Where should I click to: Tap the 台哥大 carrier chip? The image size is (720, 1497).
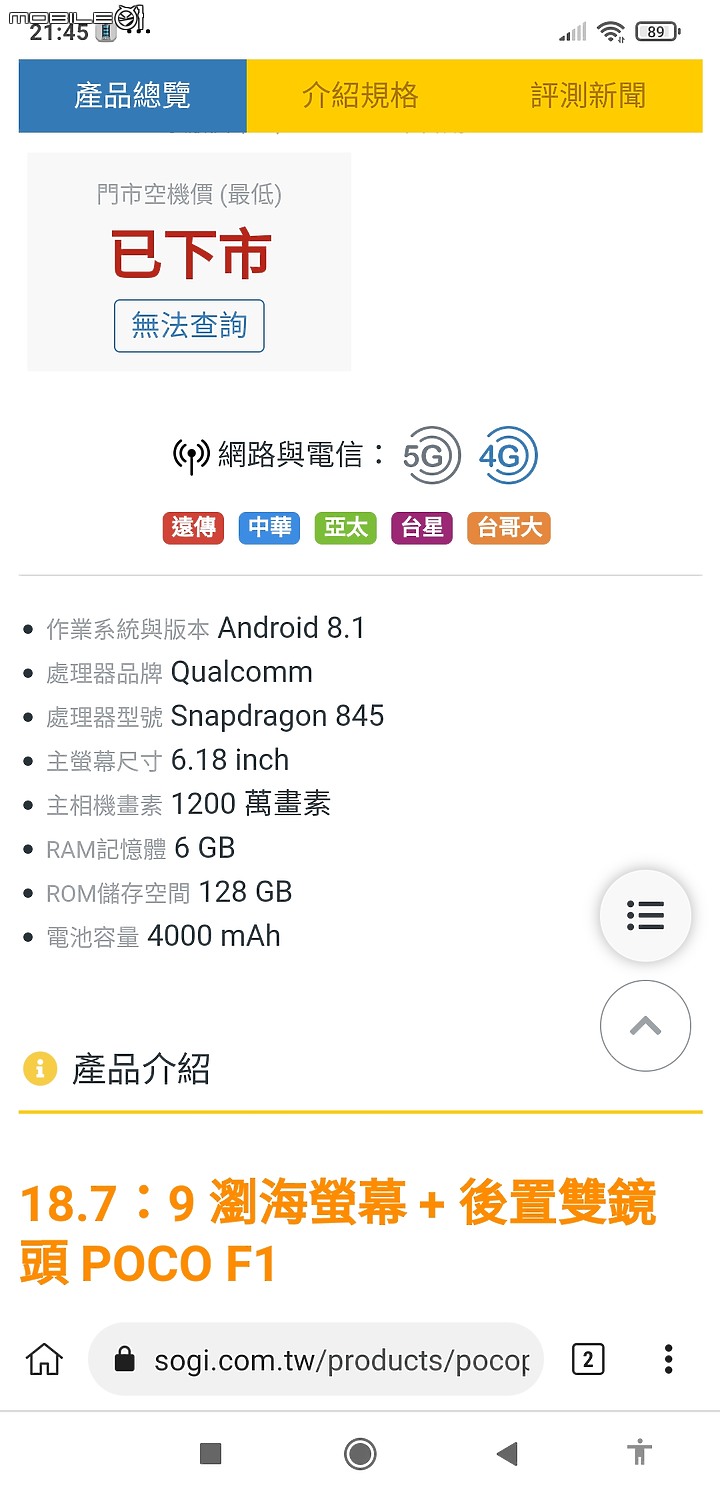pyautogui.click(x=509, y=528)
